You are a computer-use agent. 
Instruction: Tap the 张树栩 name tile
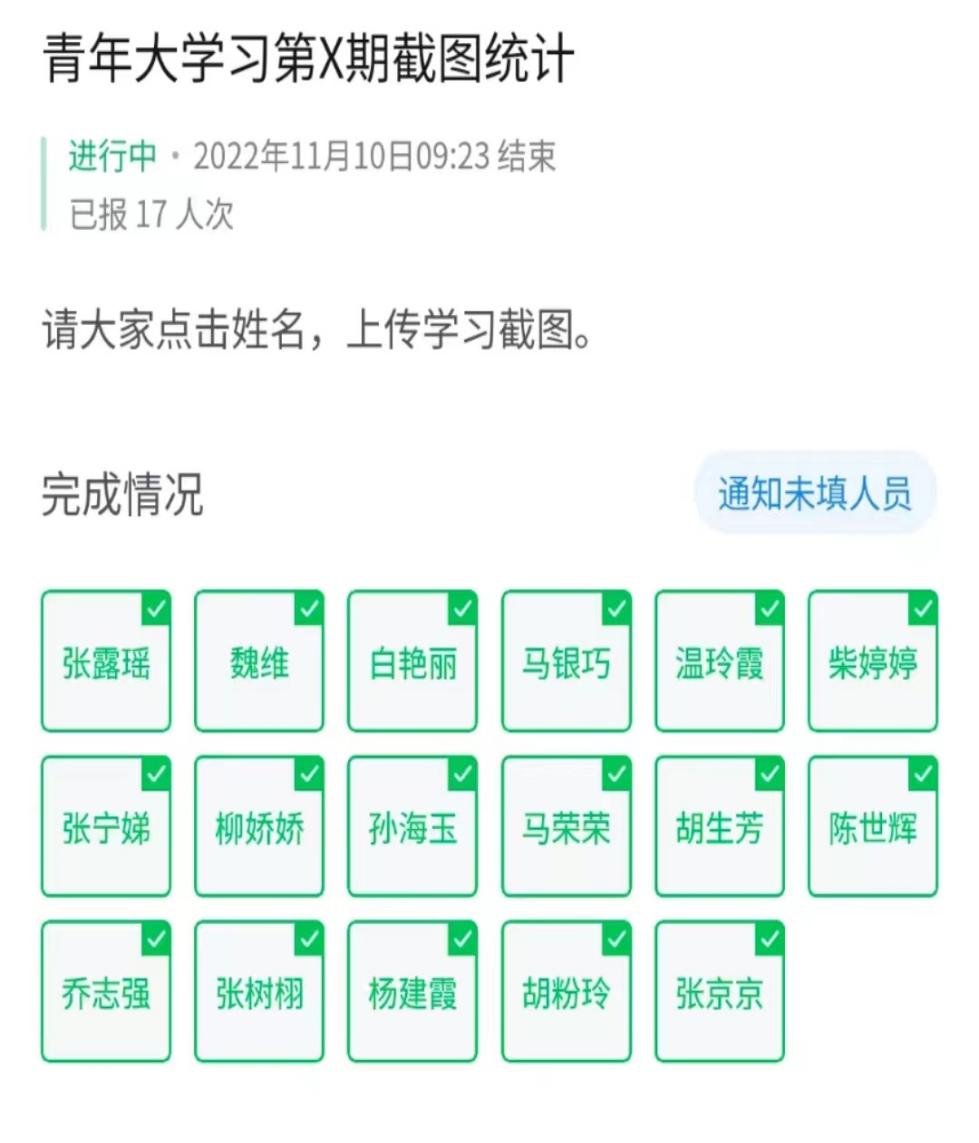pos(259,992)
